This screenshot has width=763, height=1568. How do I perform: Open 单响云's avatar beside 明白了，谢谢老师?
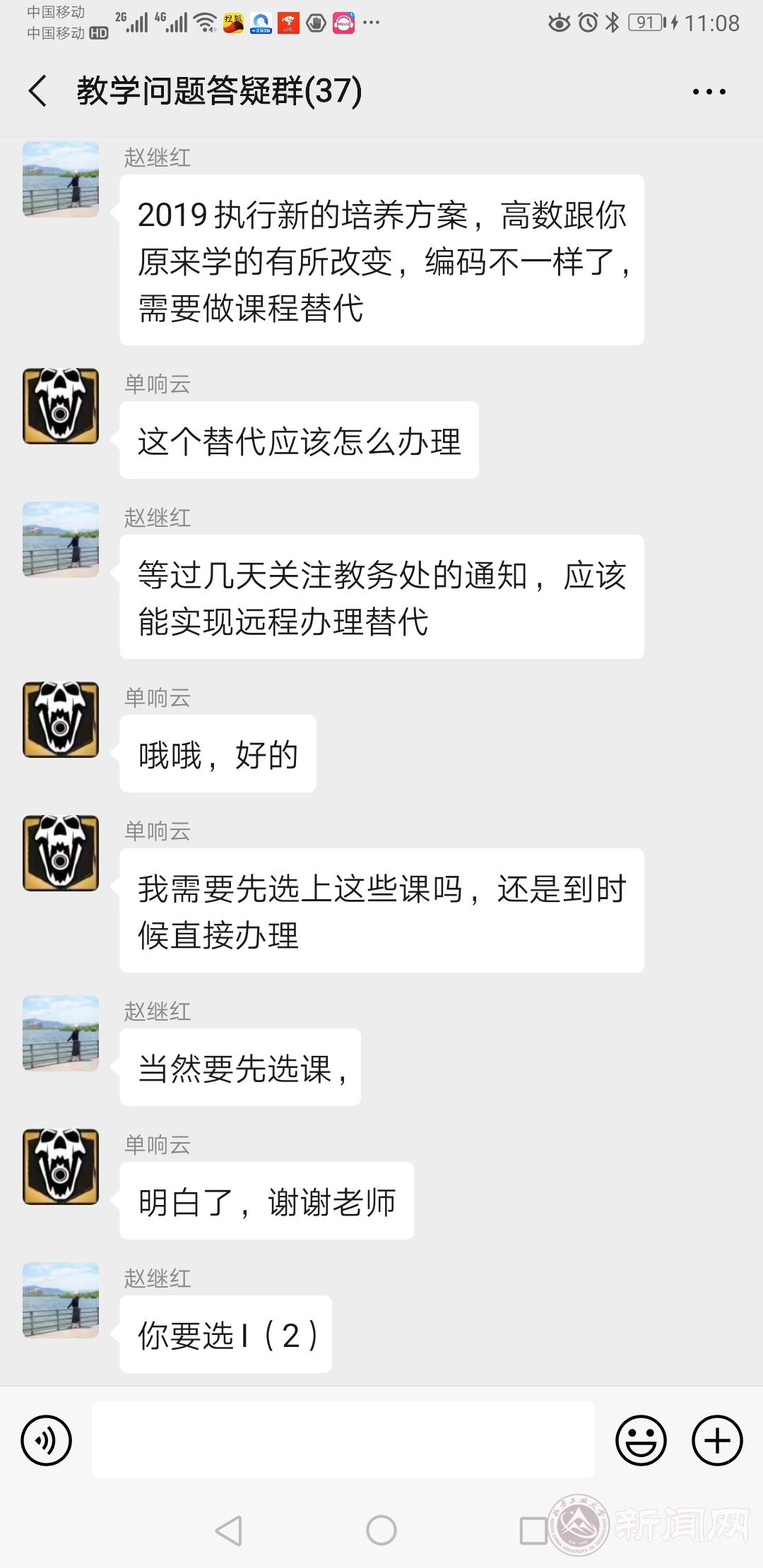61,1167
